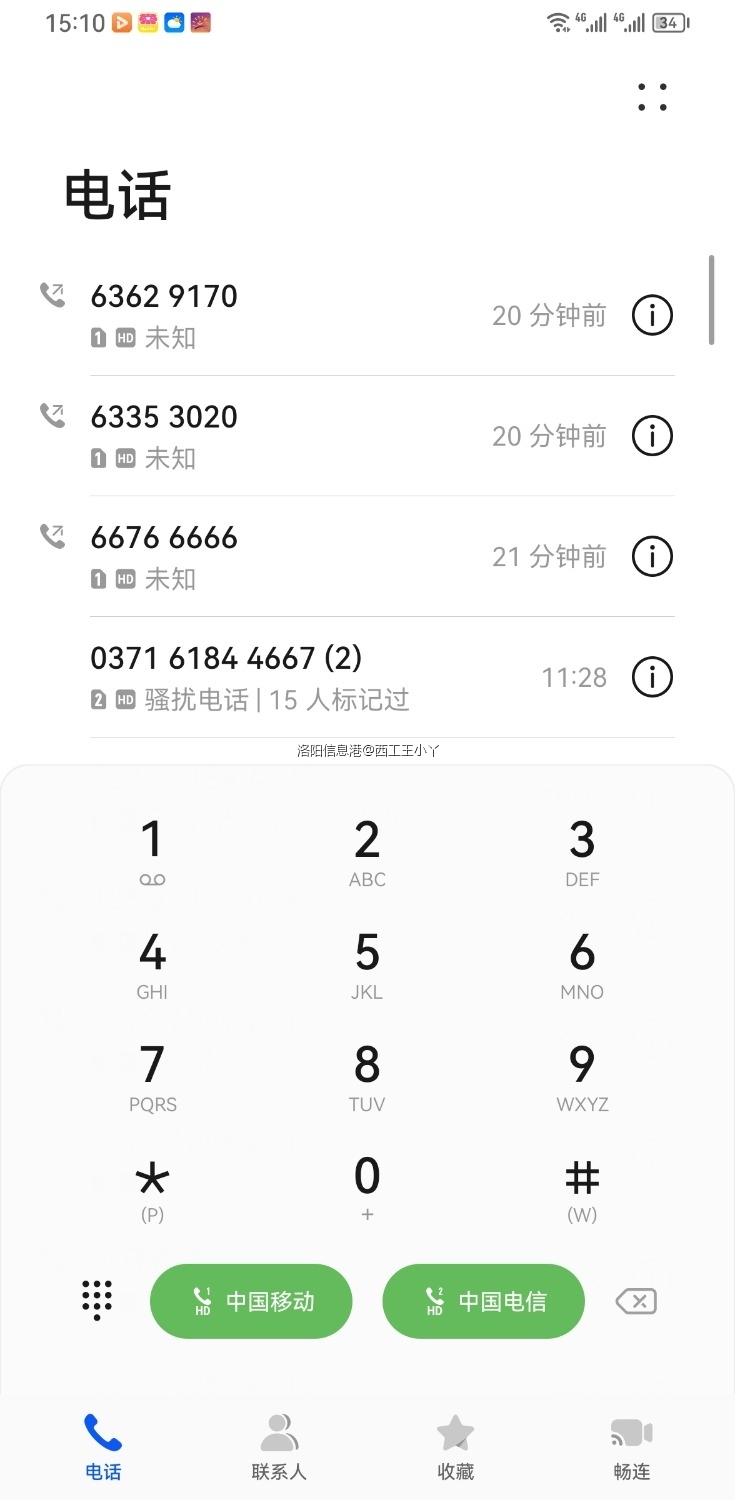Hide the dialpad using the keypad icon
Image resolution: width=735 pixels, height=1500 pixels.
coord(96,1301)
